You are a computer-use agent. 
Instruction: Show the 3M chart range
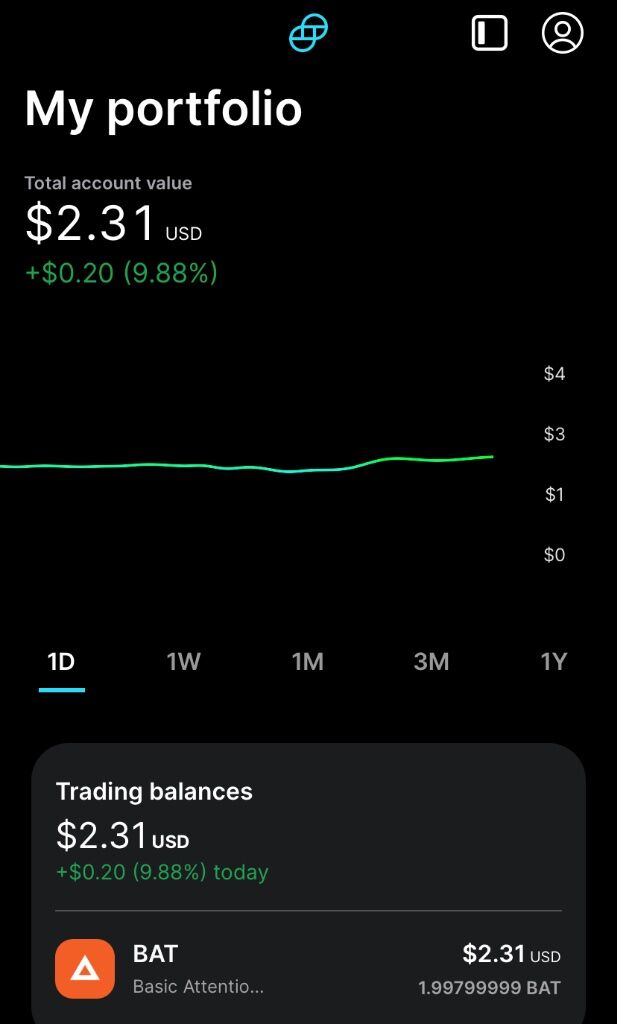coord(431,662)
